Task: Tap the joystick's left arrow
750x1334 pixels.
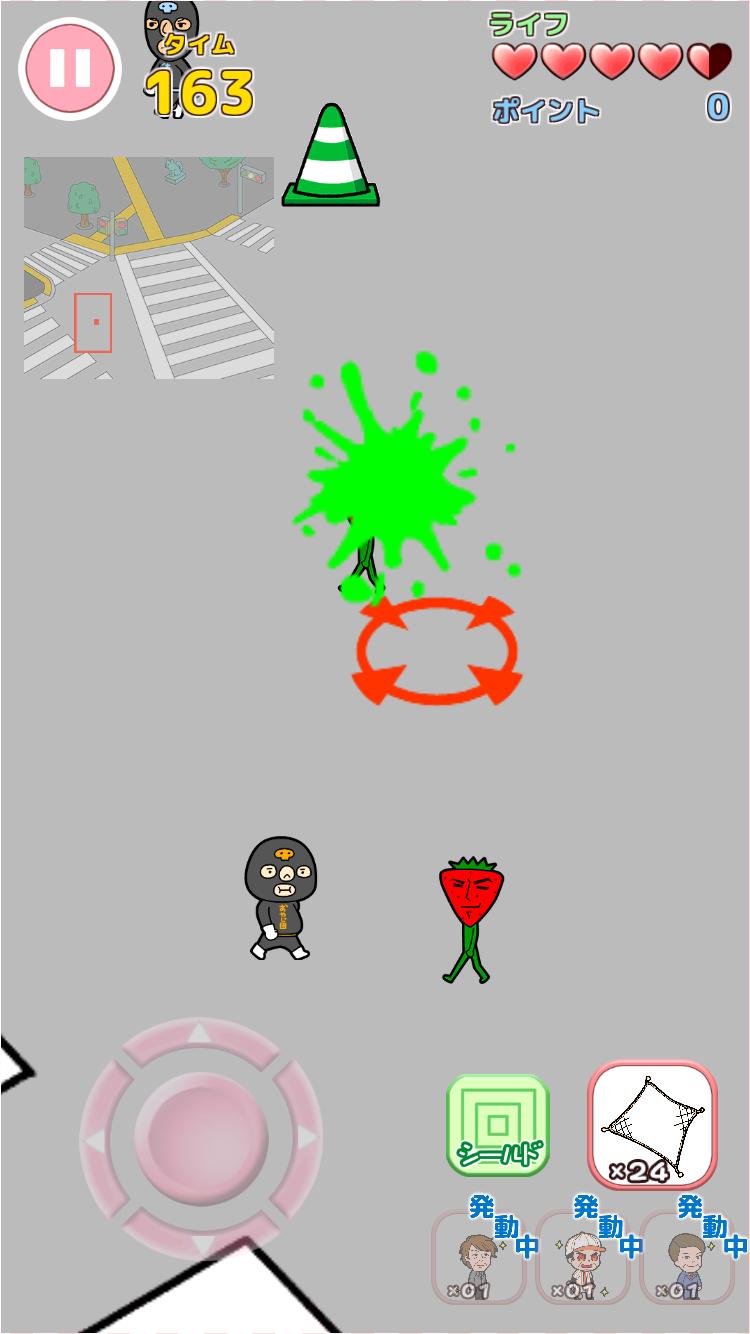Action: [95, 1139]
